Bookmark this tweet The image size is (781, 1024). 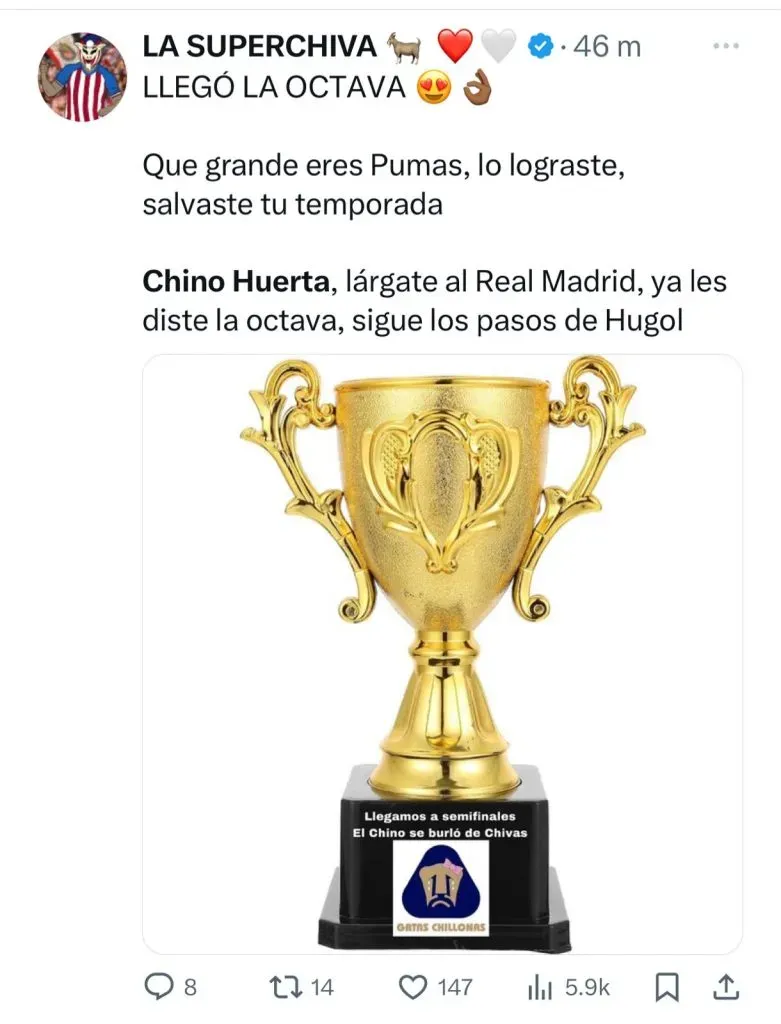(x=667, y=987)
